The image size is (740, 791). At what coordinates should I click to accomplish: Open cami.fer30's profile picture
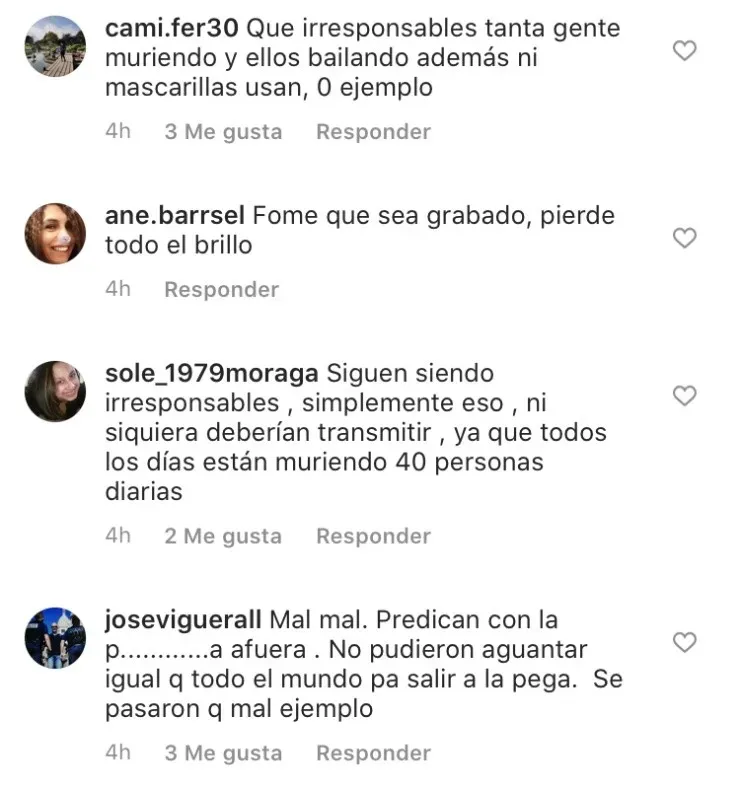tap(55, 46)
